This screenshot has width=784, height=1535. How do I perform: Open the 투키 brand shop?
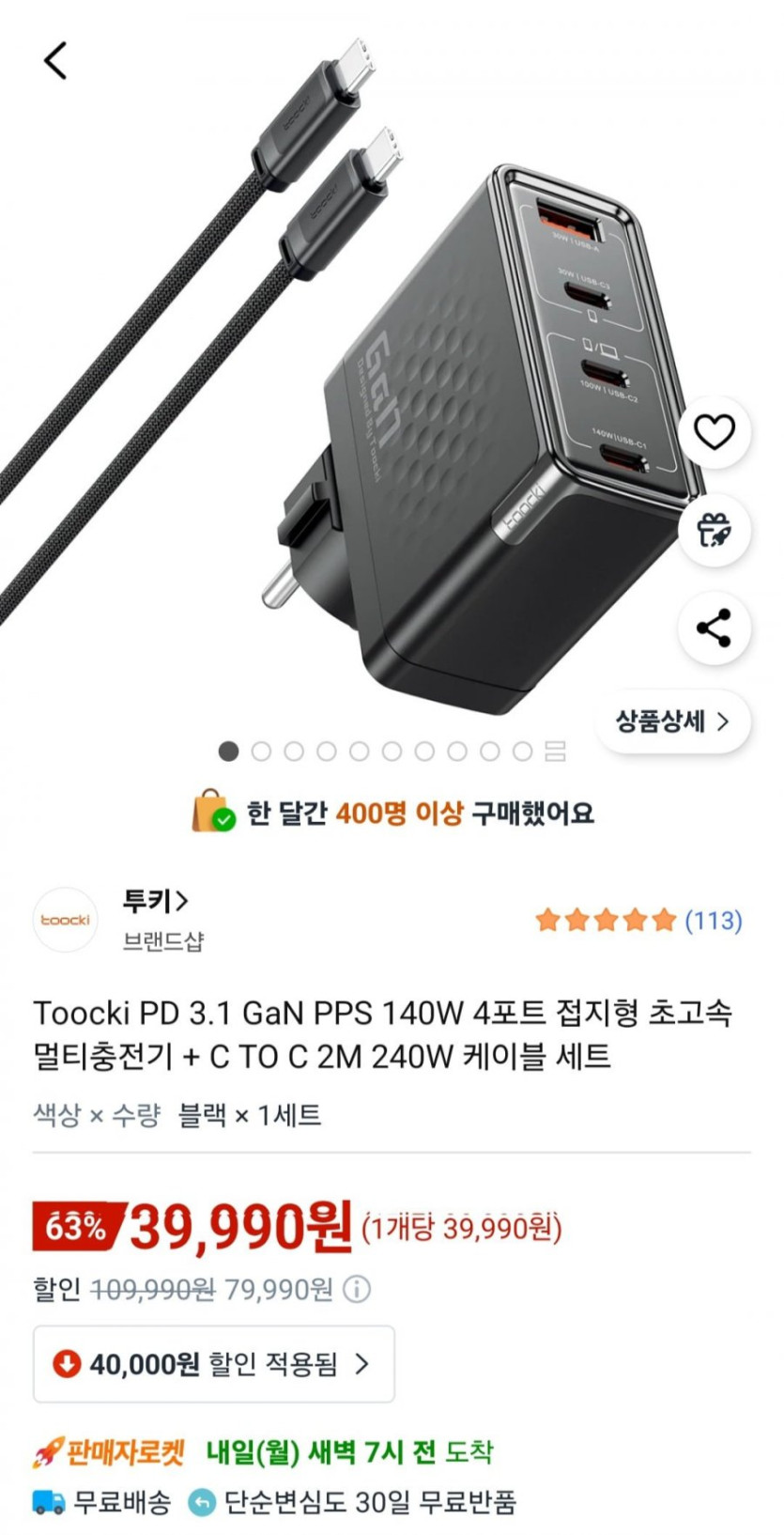155,902
